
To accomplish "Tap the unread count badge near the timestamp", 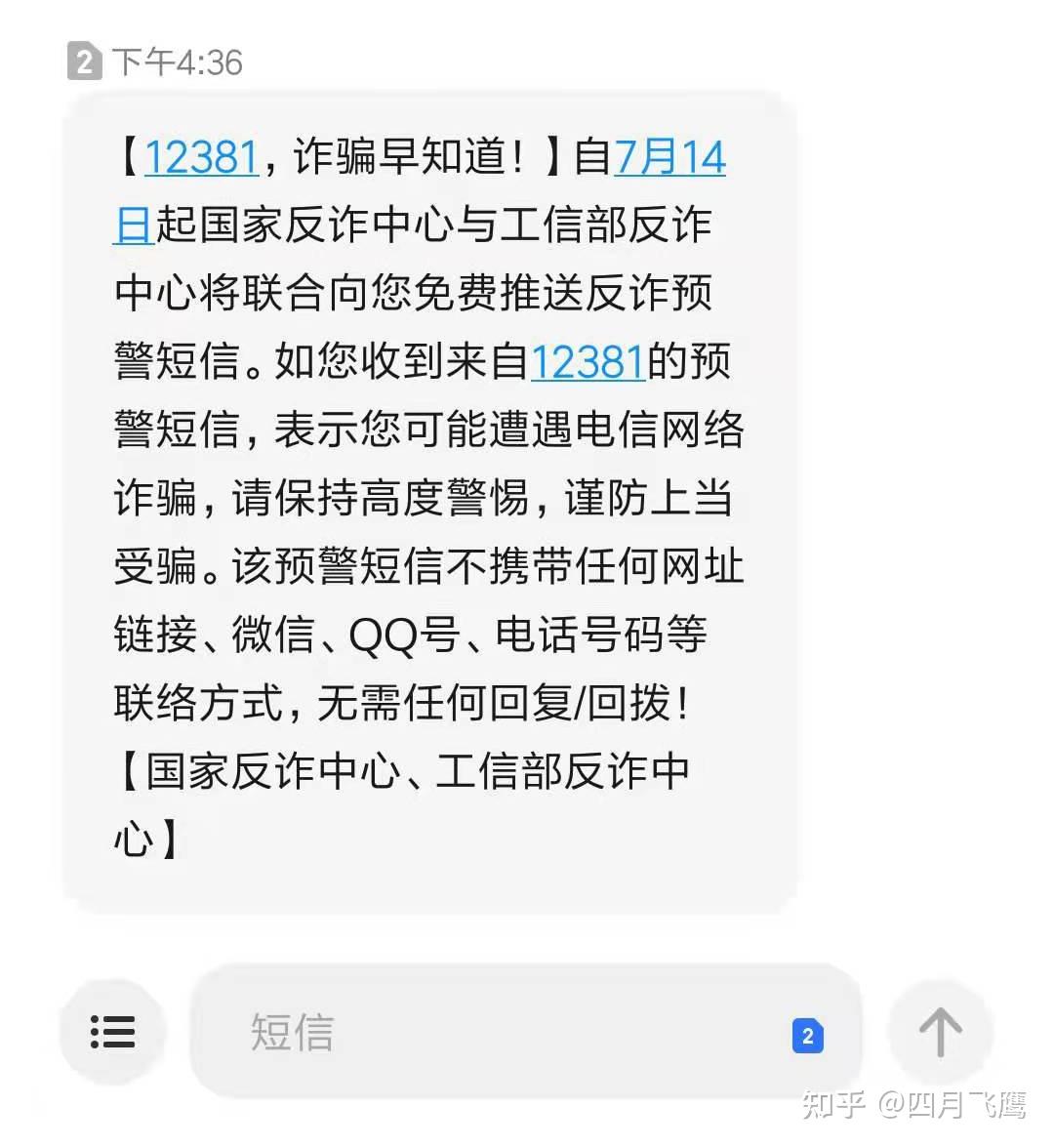I will (x=86, y=61).
